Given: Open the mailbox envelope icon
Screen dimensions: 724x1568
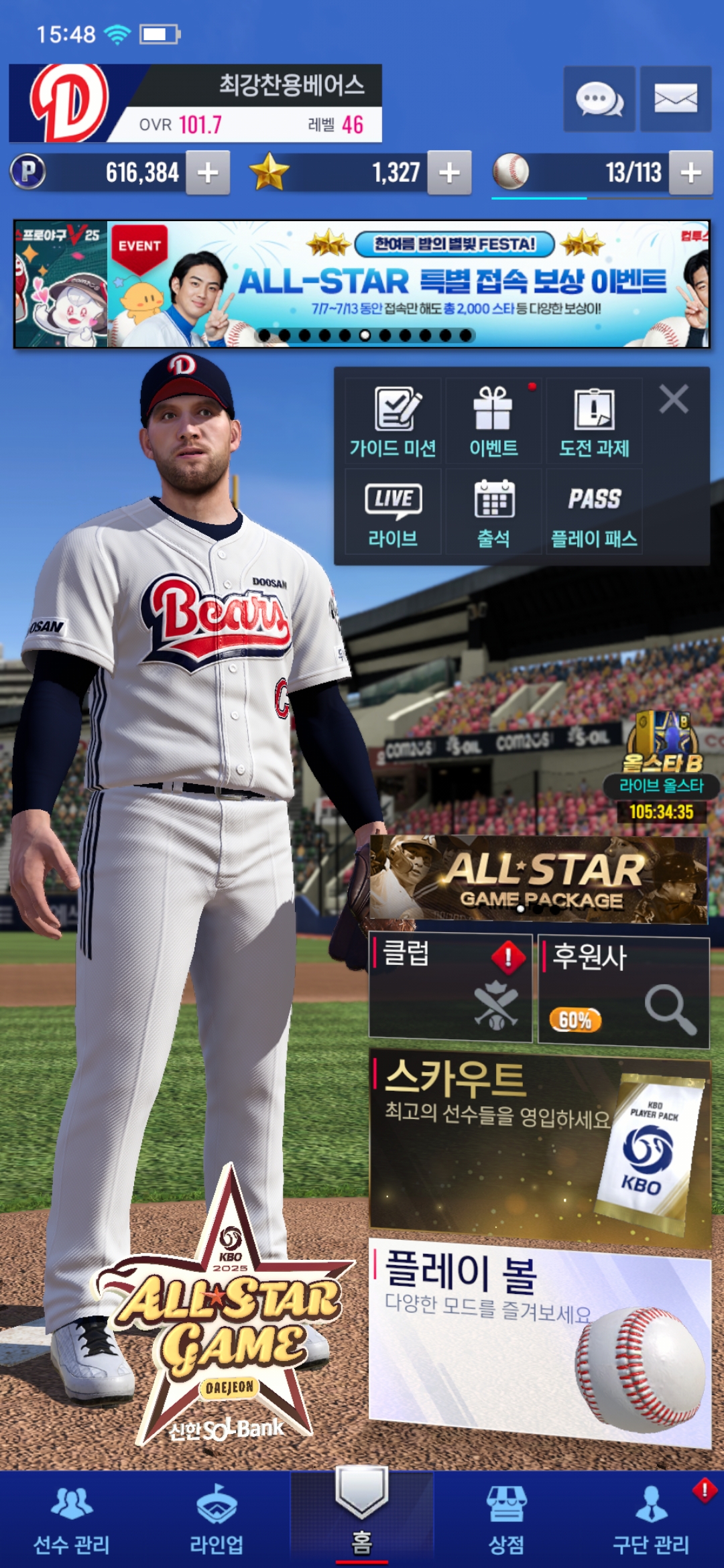Looking at the screenshot, I should tap(675, 100).
